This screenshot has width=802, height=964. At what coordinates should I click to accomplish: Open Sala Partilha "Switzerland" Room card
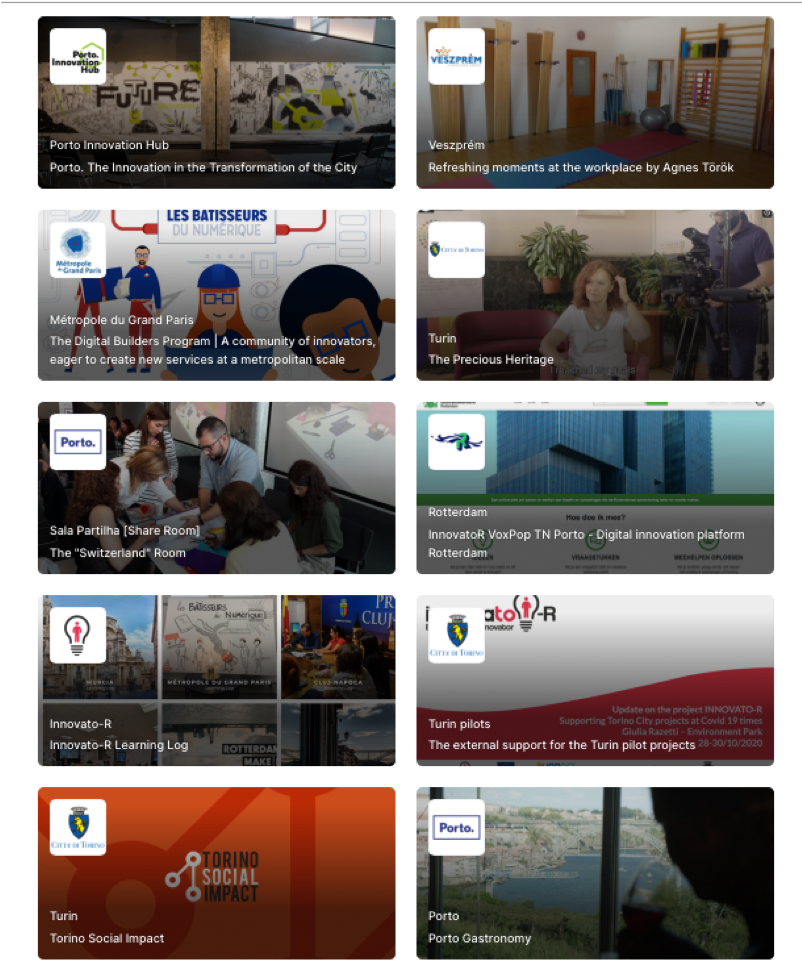point(216,488)
